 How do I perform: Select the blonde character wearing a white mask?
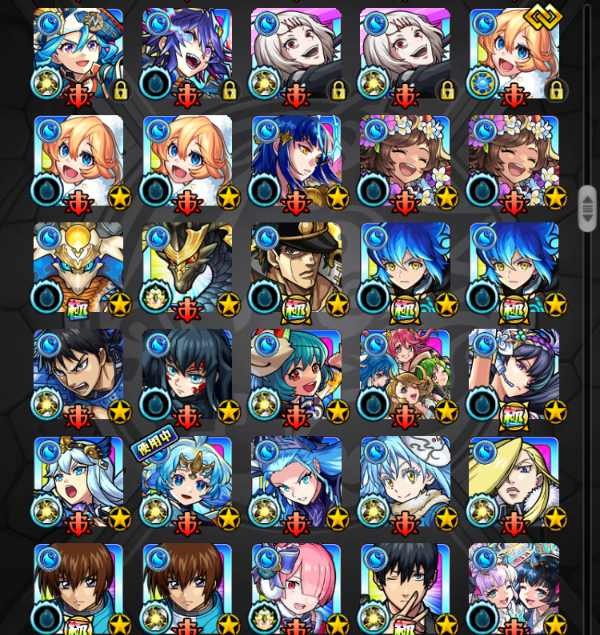pos(514,482)
